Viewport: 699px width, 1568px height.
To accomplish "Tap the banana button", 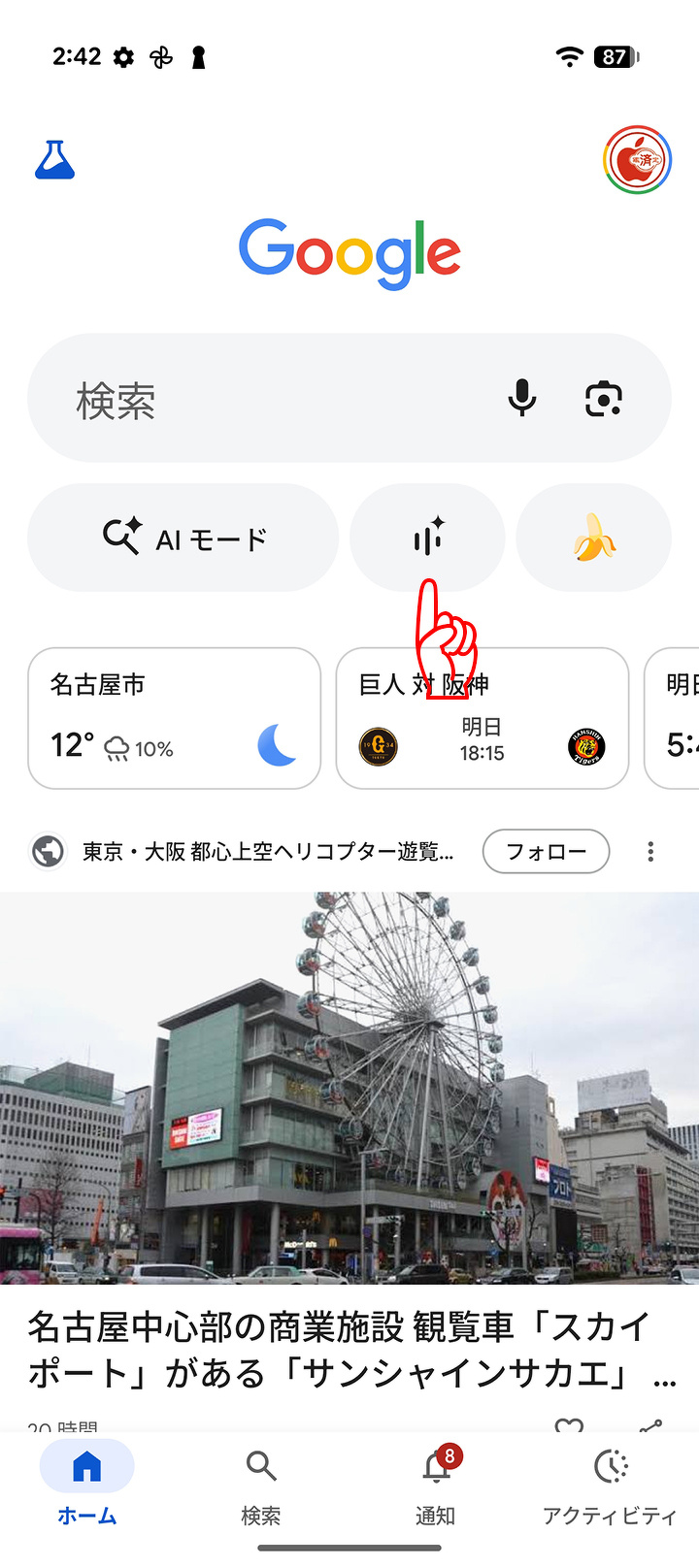I will 594,538.
